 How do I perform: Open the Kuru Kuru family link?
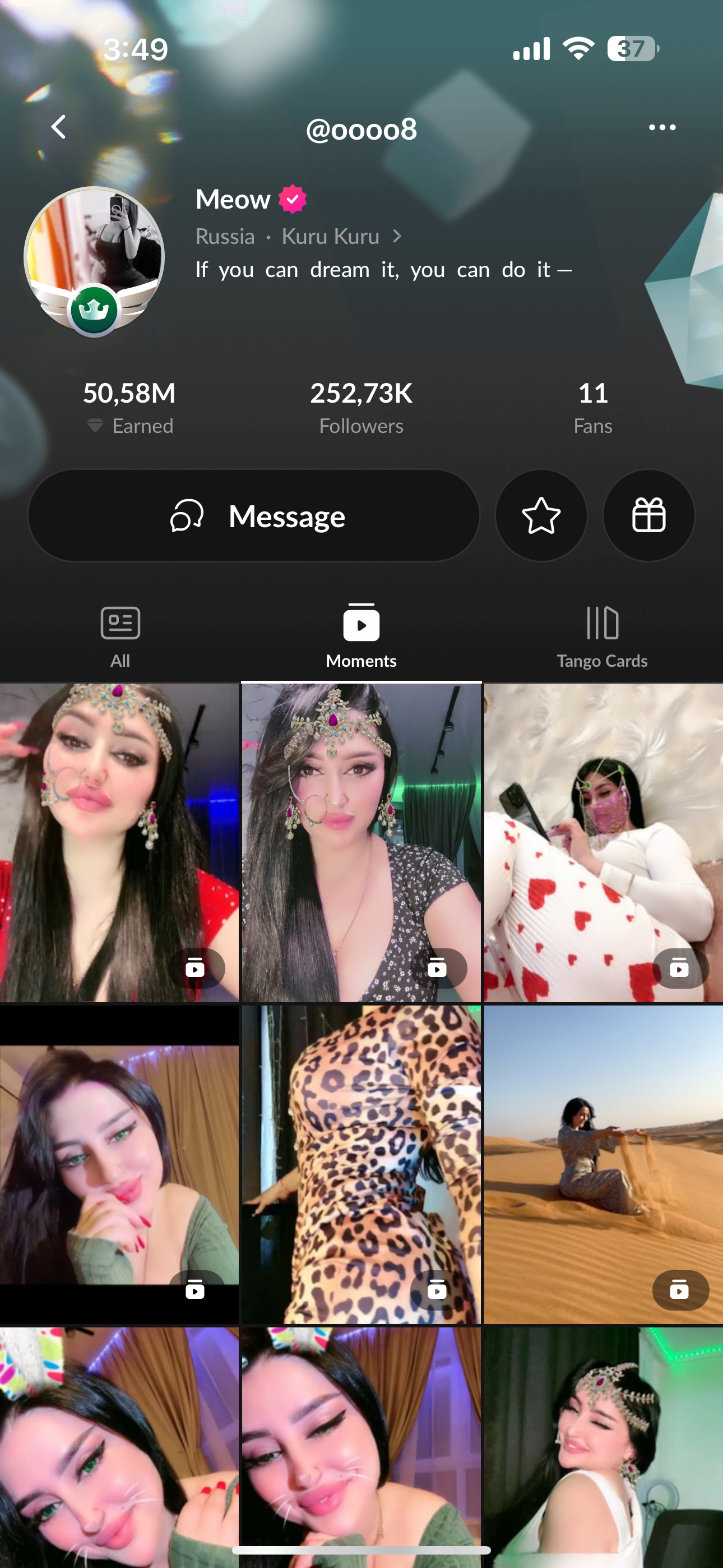point(341,236)
